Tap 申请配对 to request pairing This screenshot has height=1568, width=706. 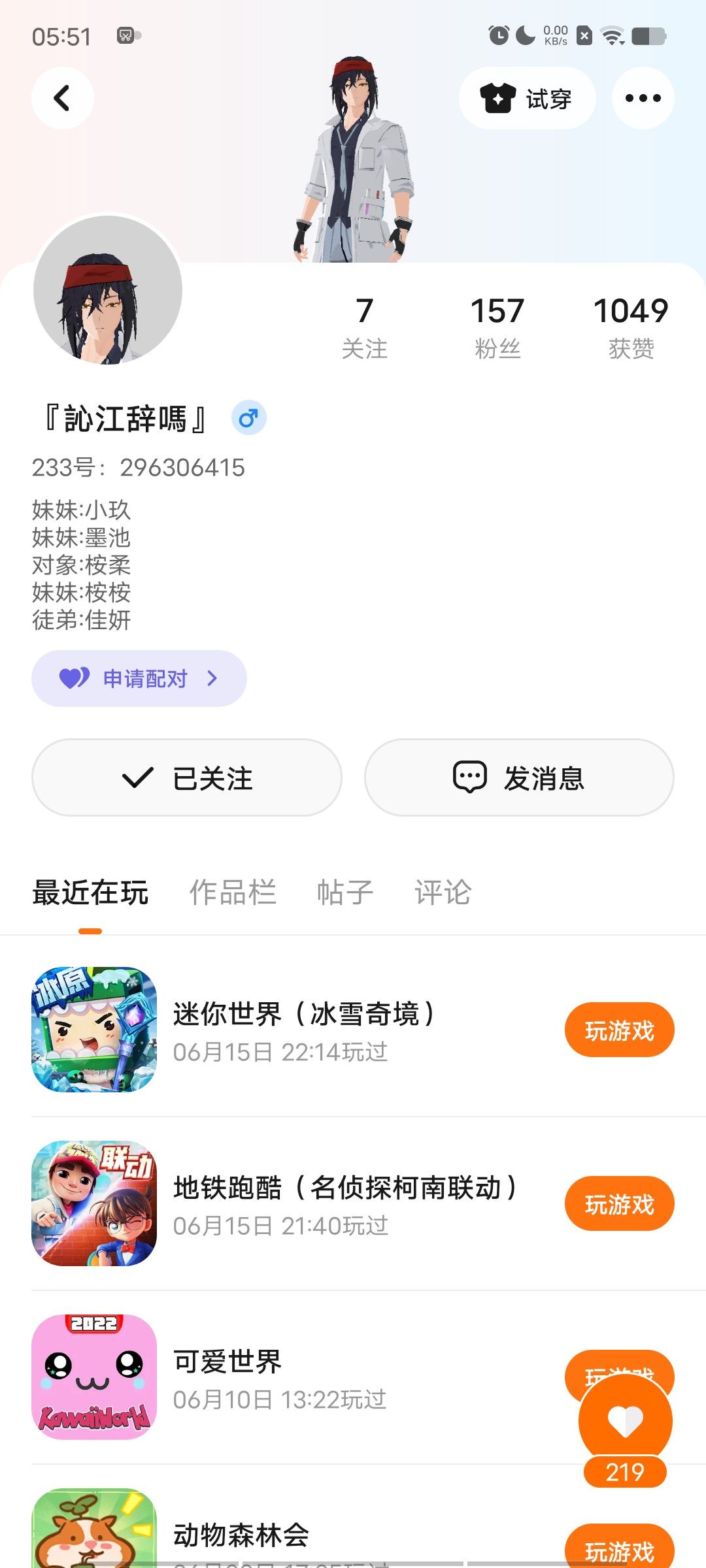pyautogui.click(x=139, y=678)
